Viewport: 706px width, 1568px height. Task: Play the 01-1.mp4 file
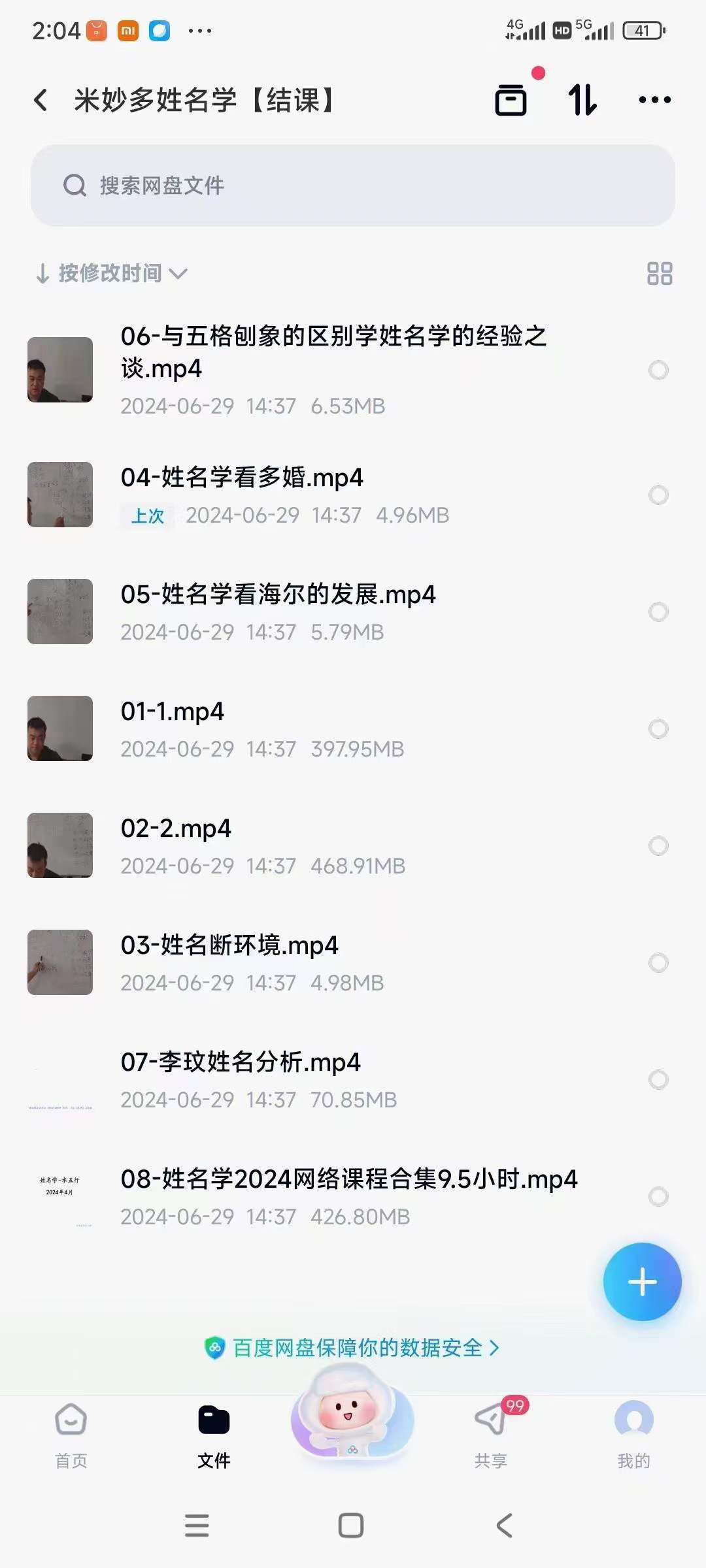[173, 712]
